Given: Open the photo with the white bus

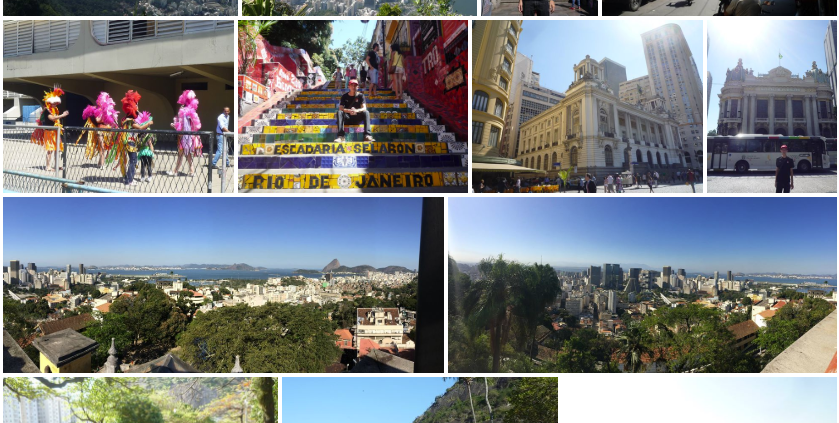Looking at the screenshot, I should (771, 106).
